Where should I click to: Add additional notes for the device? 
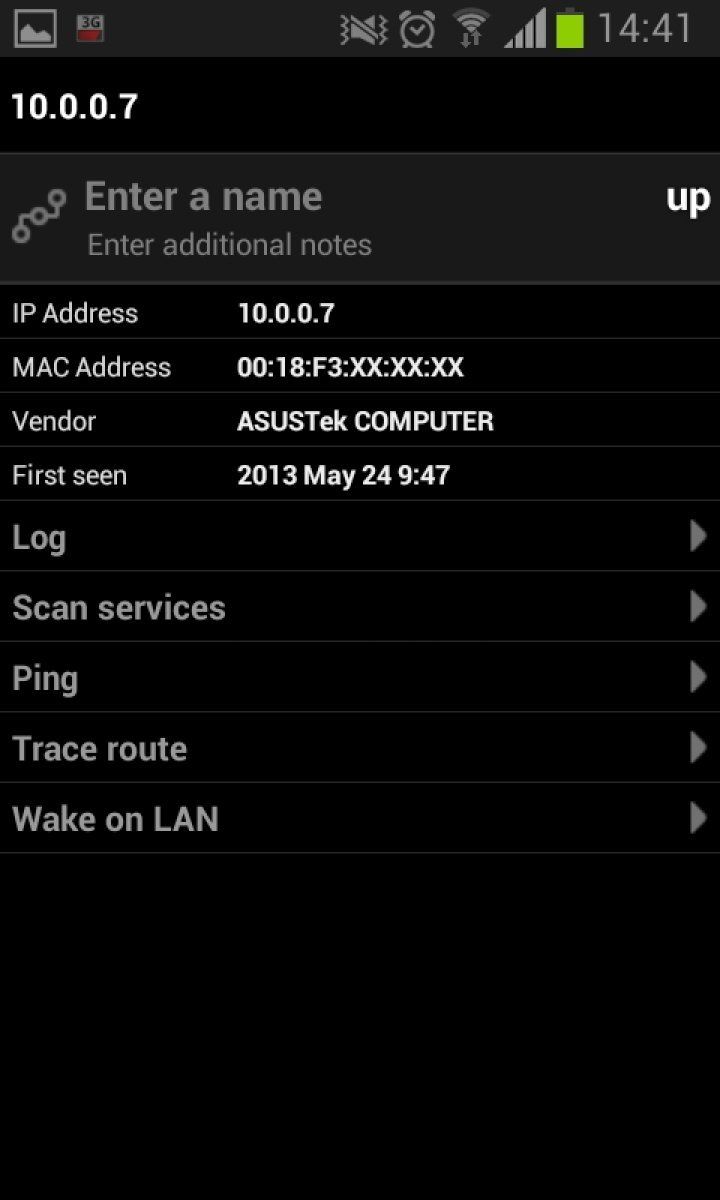coord(230,245)
